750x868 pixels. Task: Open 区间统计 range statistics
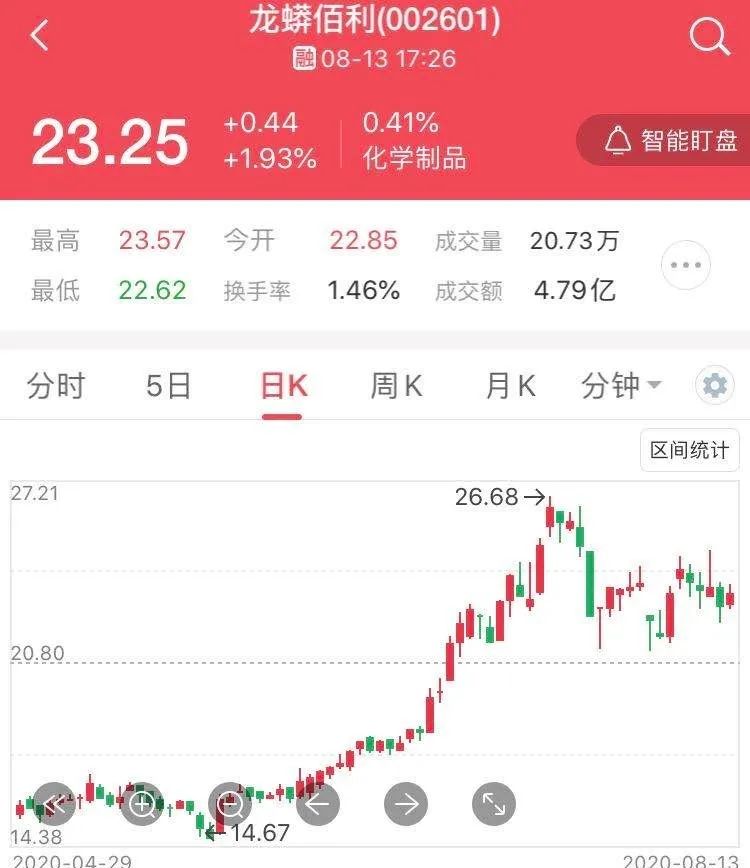(689, 450)
